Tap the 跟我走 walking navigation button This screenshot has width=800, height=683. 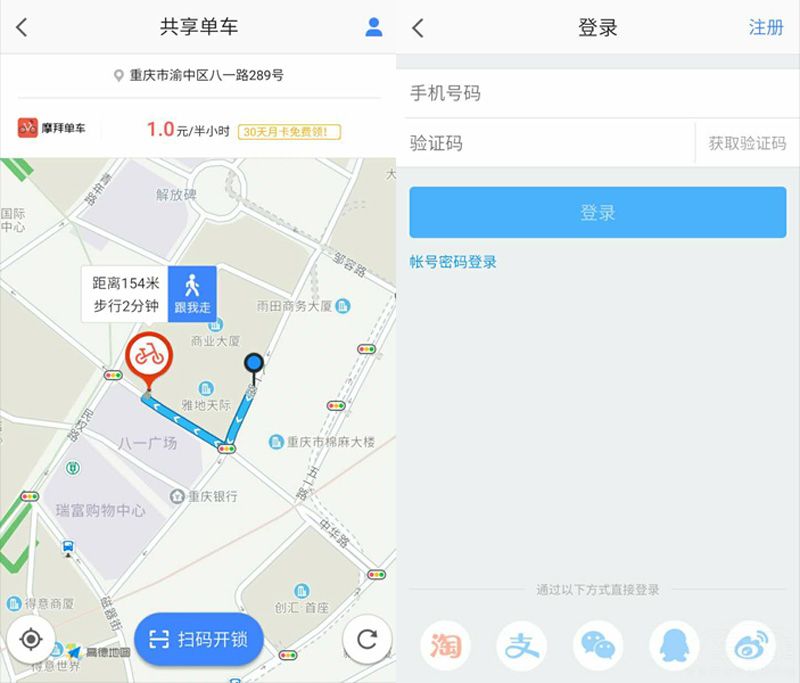[x=192, y=294]
